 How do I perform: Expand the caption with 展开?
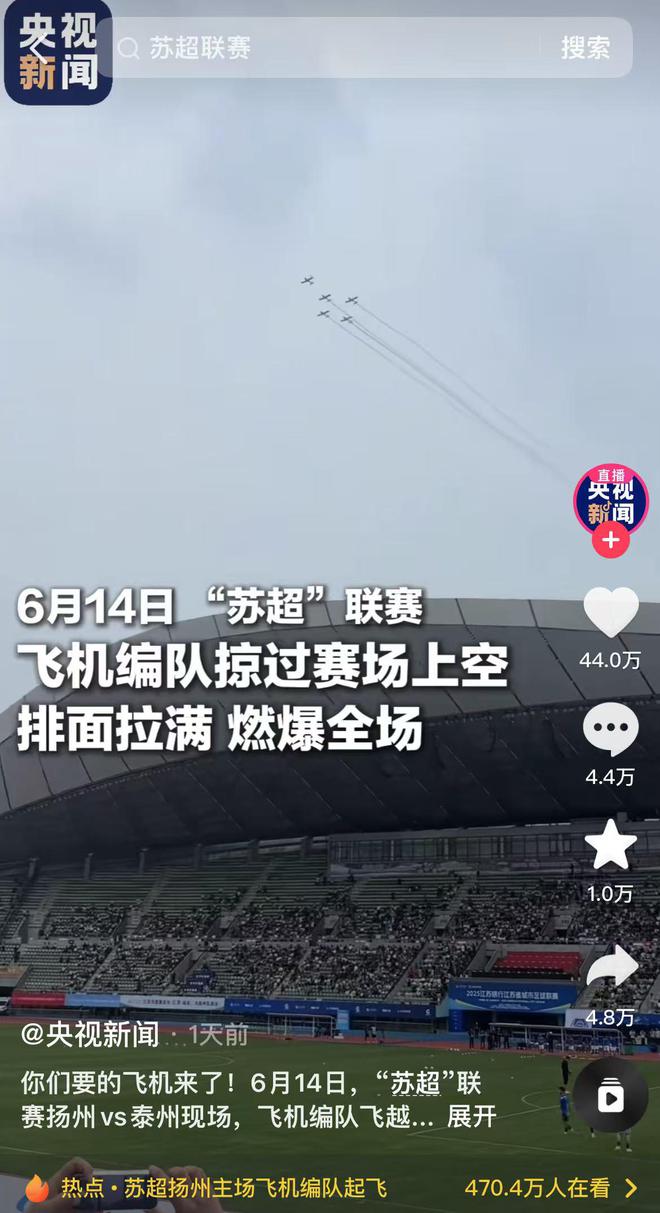click(x=471, y=1116)
